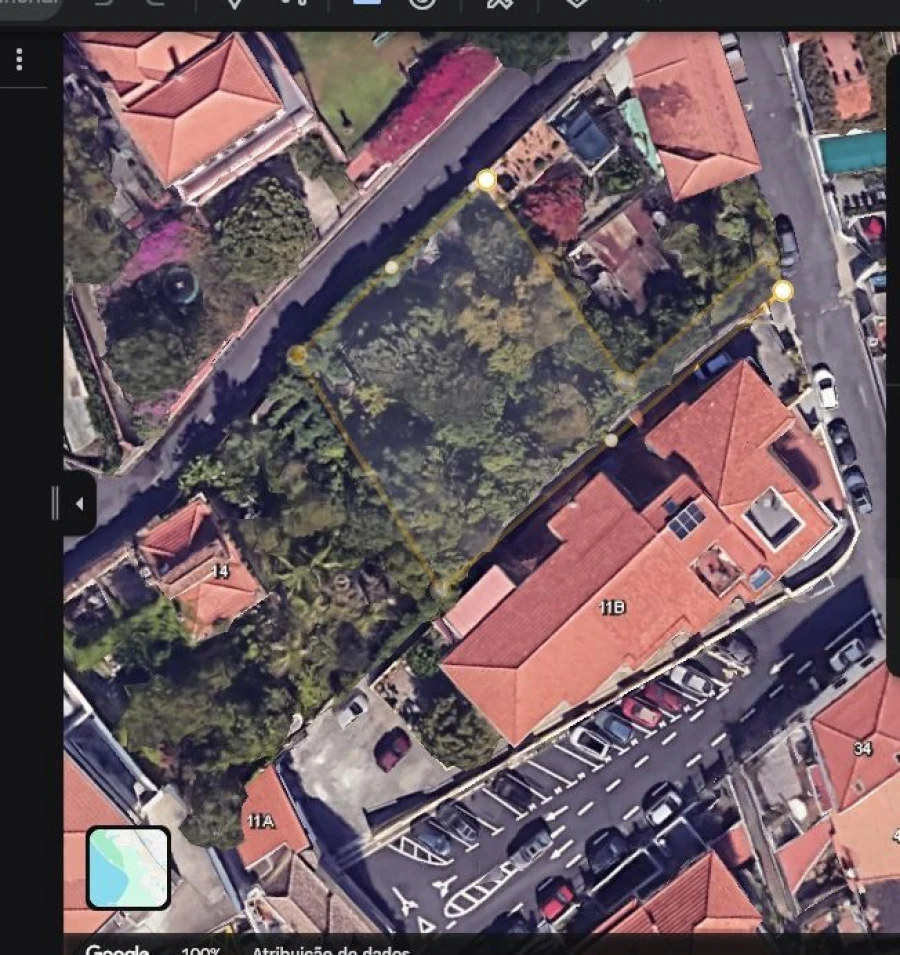Screen dimensions: 900x955
Task: Select the diamond placemark tool
Action: (575, 6)
